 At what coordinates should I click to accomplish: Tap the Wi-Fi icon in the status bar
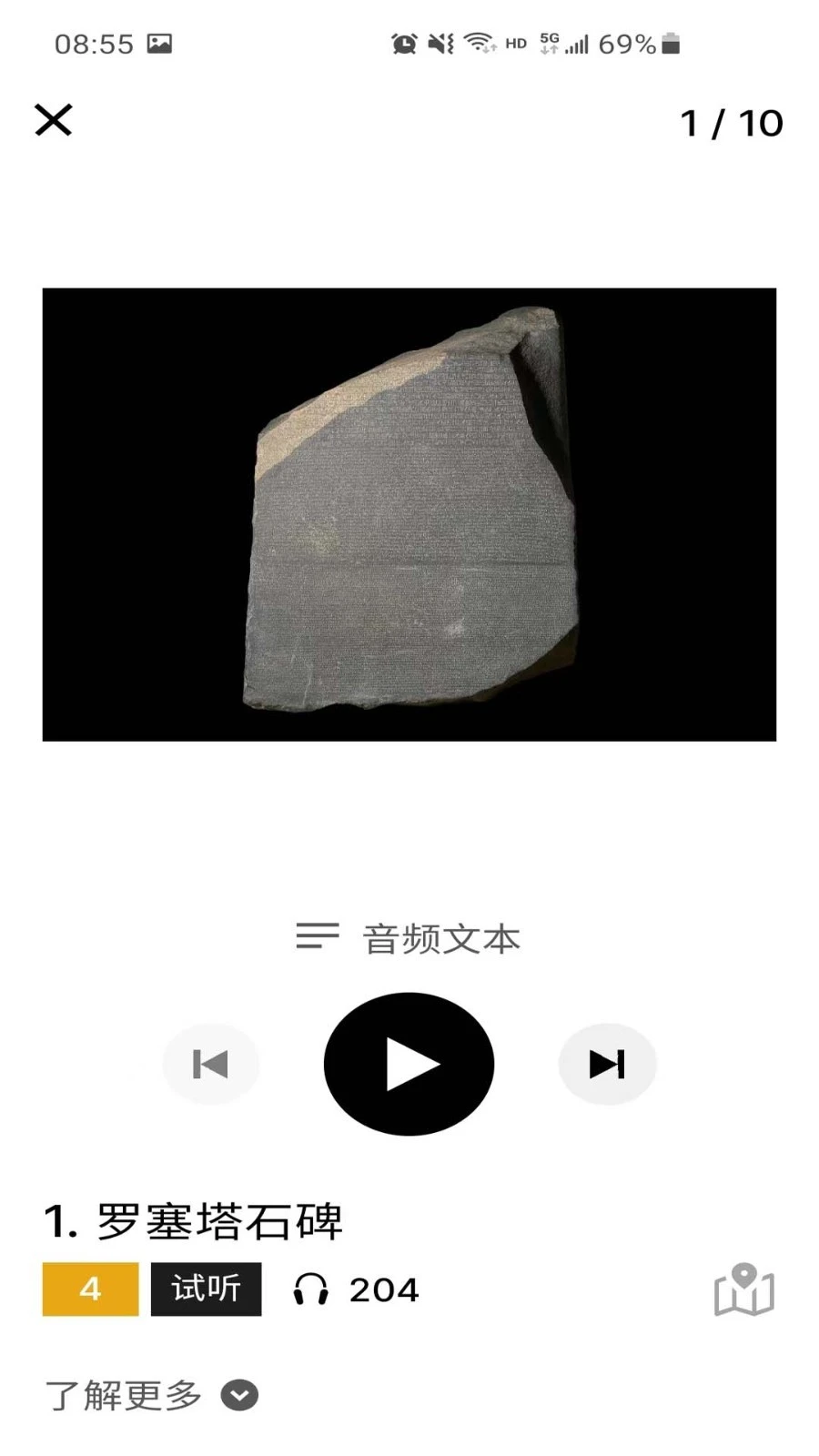(480, 42)
